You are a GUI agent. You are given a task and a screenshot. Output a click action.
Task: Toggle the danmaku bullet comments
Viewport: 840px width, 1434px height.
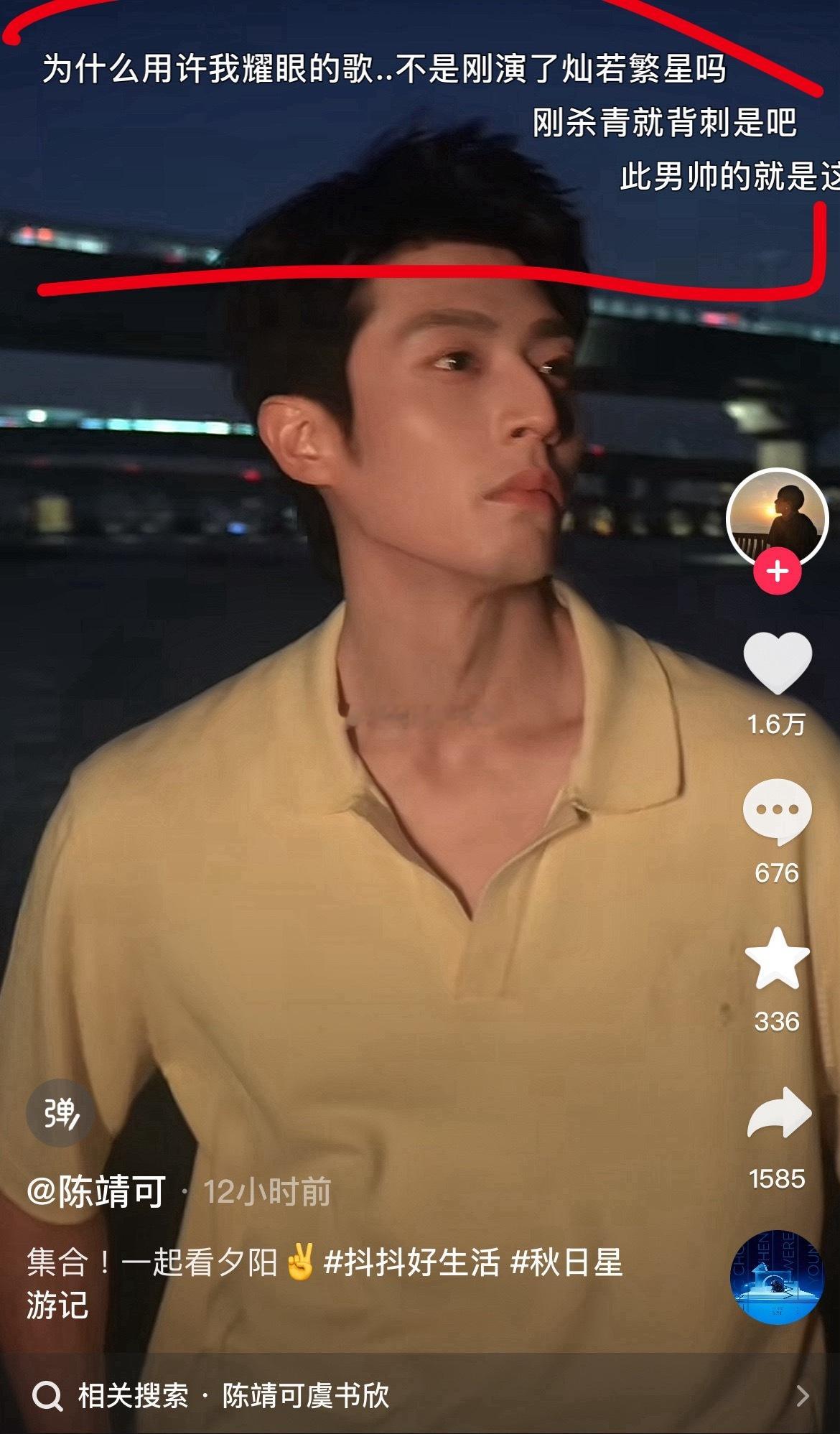tap(61, 1113)
